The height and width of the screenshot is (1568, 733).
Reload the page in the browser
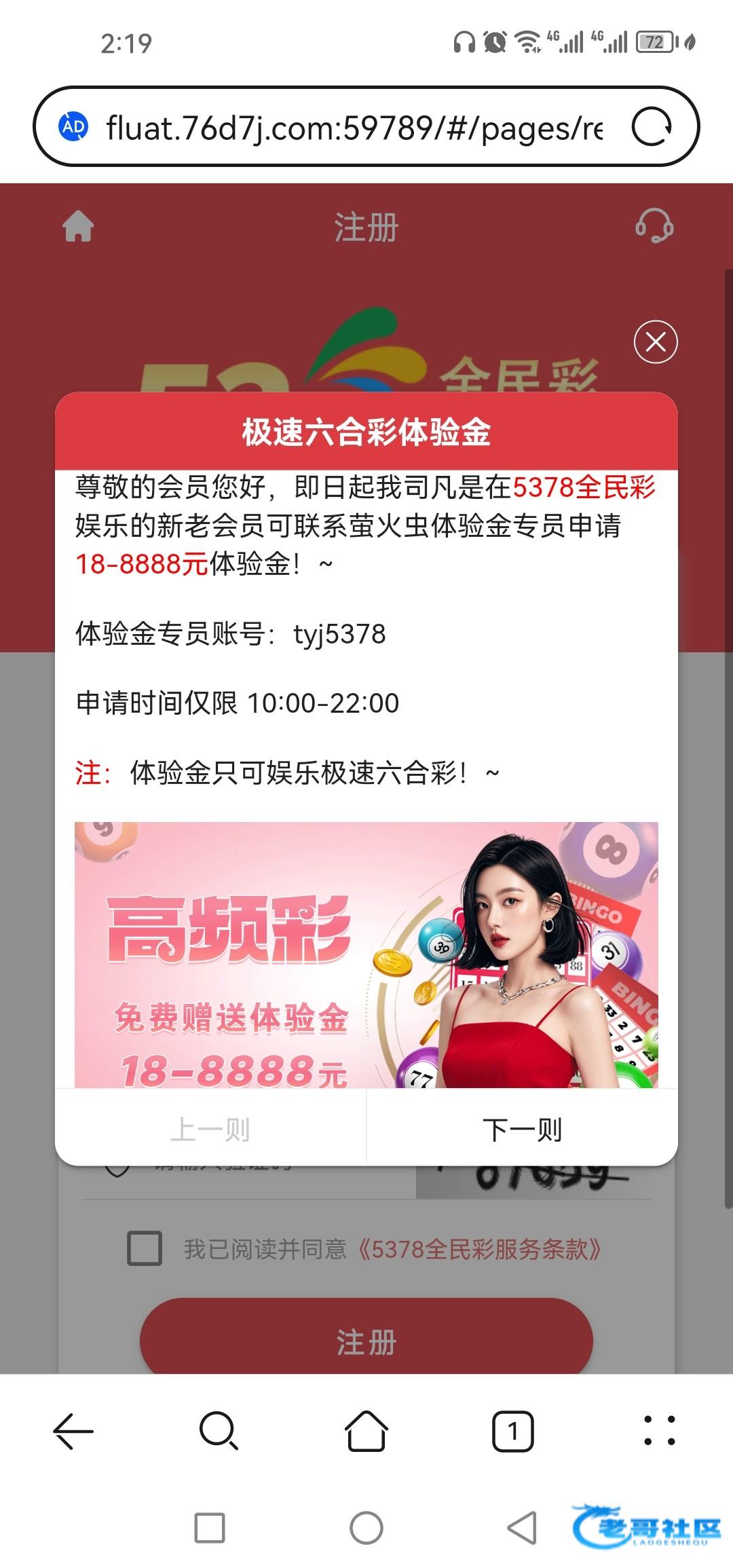[652, 127]
